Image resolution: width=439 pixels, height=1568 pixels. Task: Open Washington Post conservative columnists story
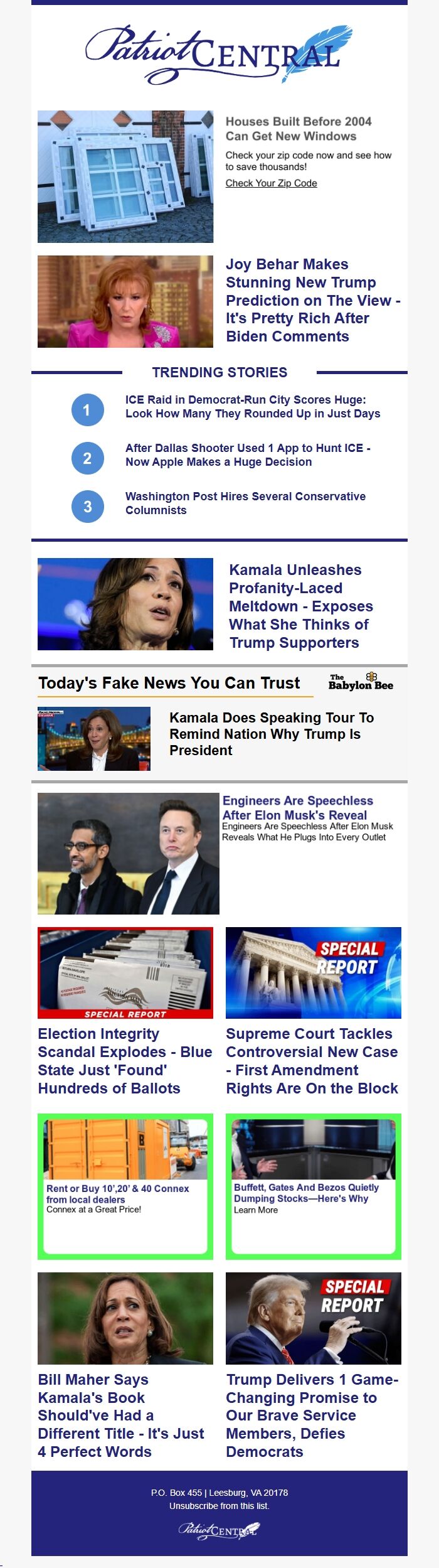point(245,503)
